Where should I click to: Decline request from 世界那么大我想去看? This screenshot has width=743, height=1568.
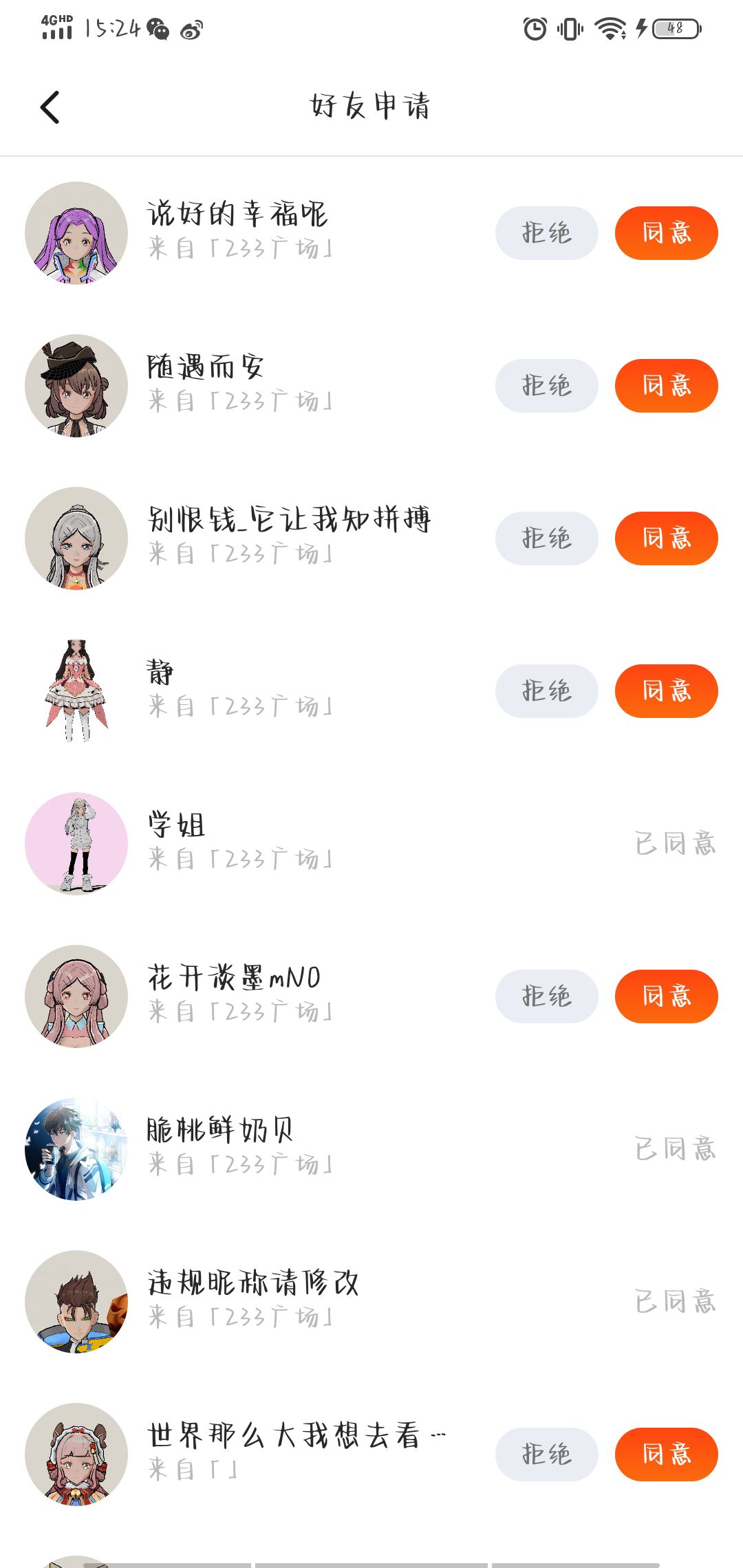click(x=546, y=1455)
